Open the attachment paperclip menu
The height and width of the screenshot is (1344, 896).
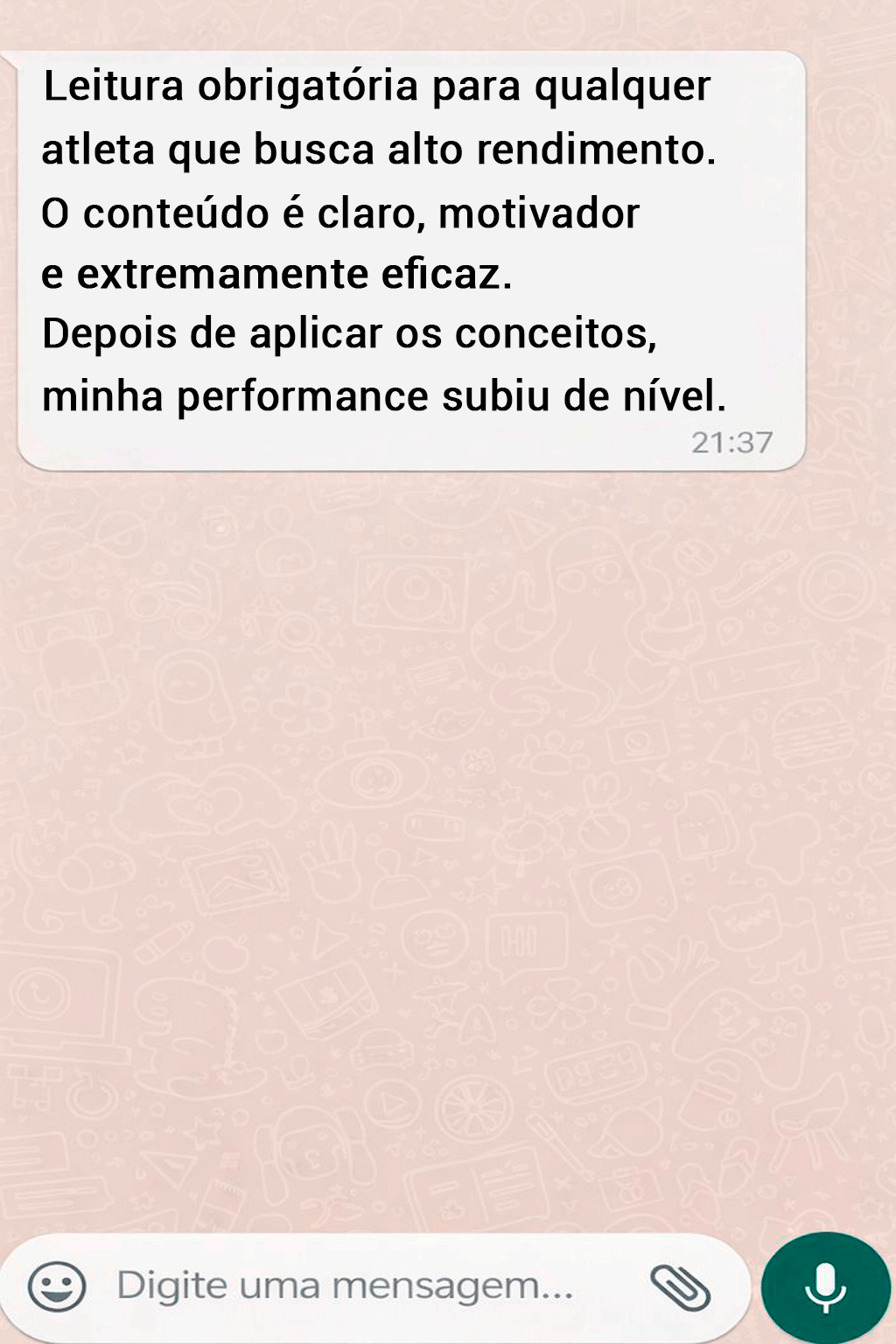point(680,1287)
